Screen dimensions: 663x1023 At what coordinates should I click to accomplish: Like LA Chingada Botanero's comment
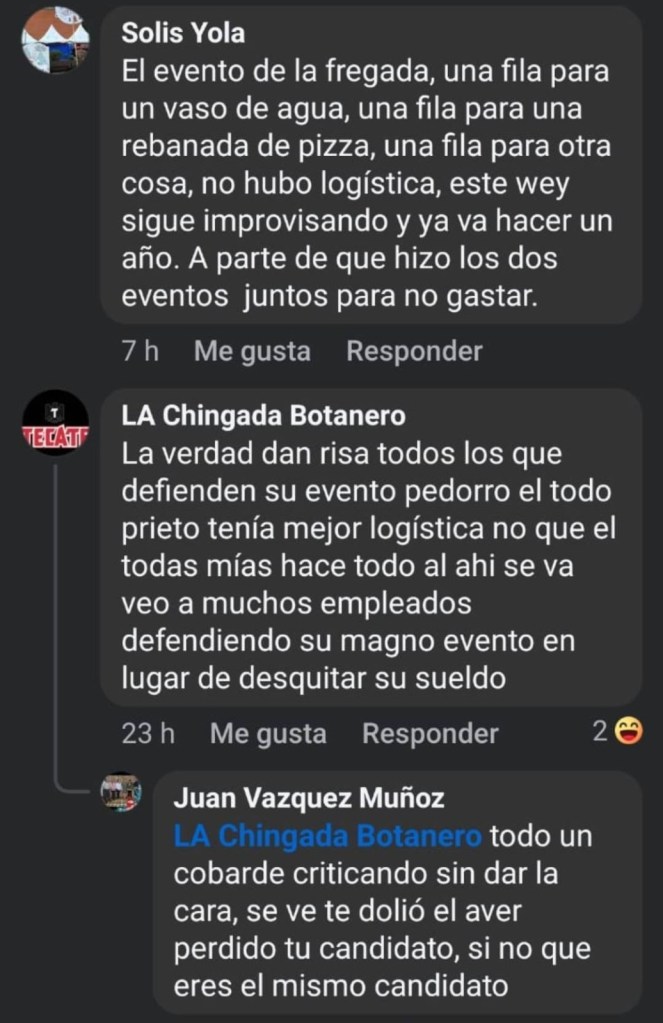pos(268,733)
